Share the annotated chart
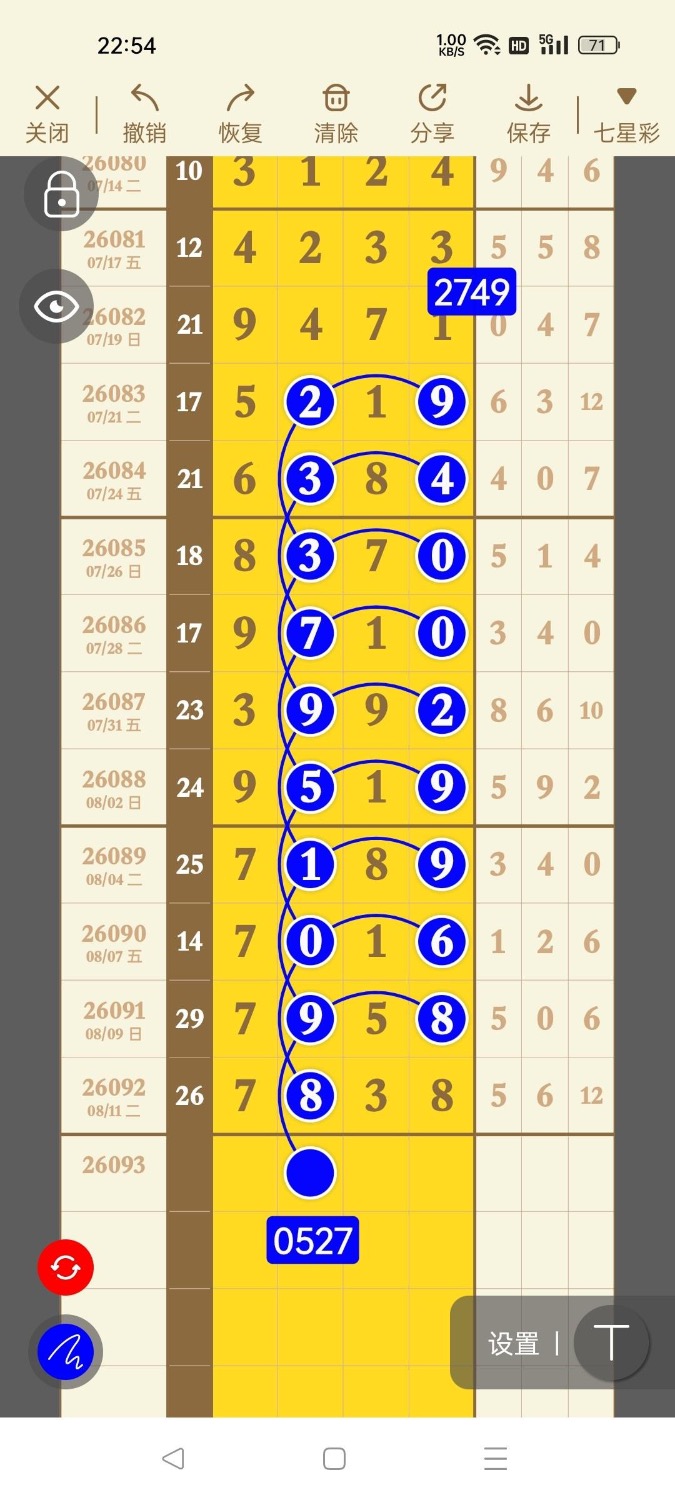 pyautogui.click(x=432, y=114)
